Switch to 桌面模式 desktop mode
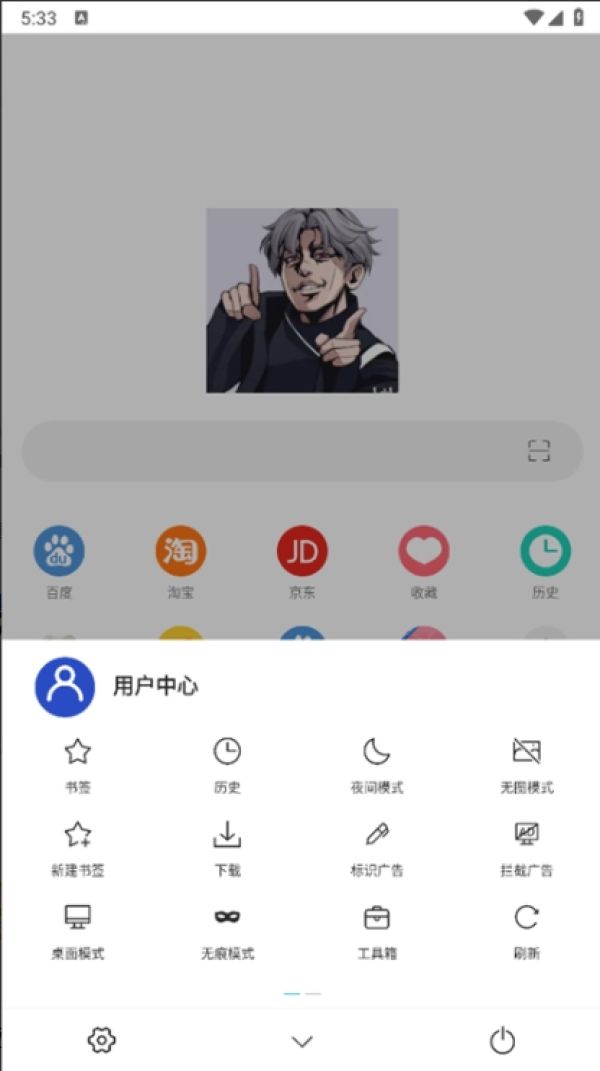600x1071 pixels. coord(78,929)
